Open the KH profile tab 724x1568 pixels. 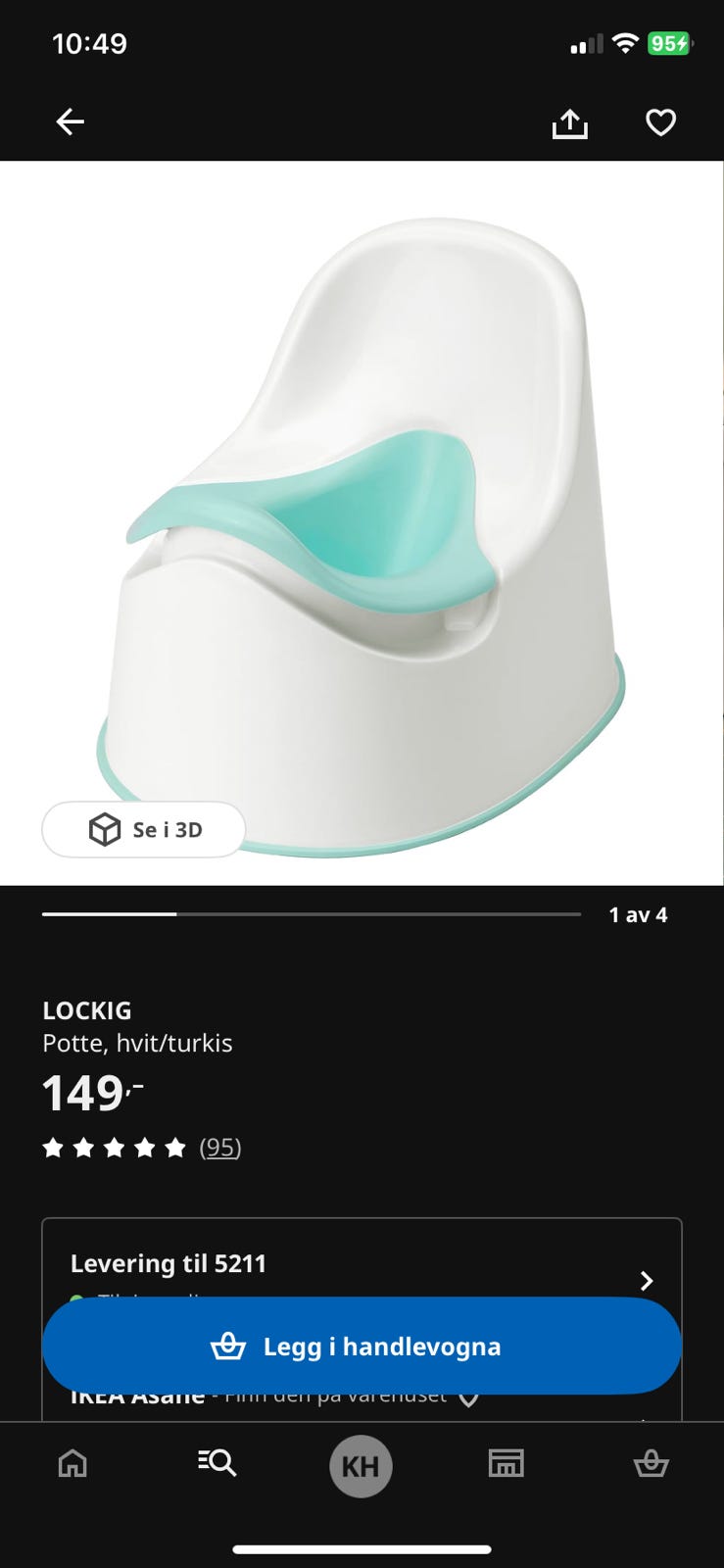point(361,1466)
